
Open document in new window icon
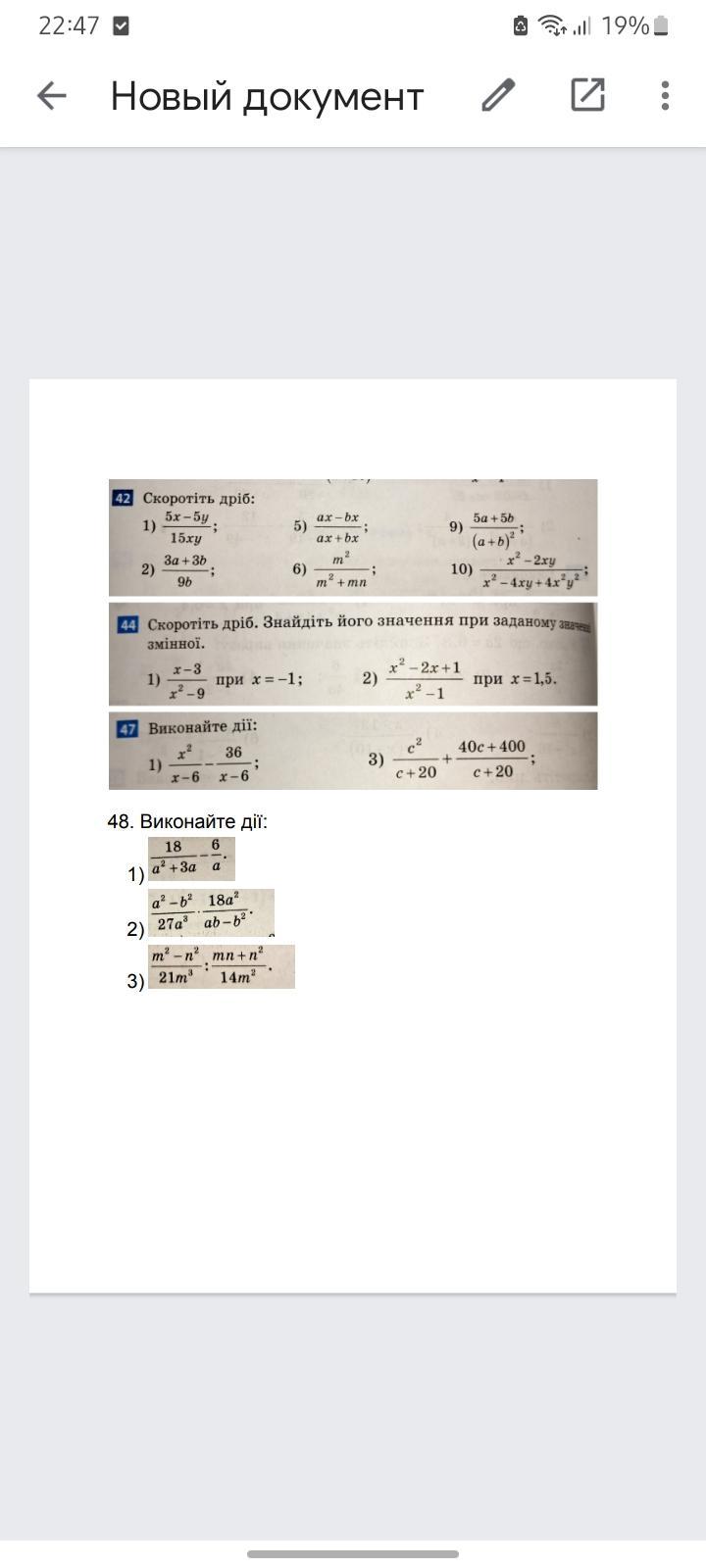coord(587,95)
